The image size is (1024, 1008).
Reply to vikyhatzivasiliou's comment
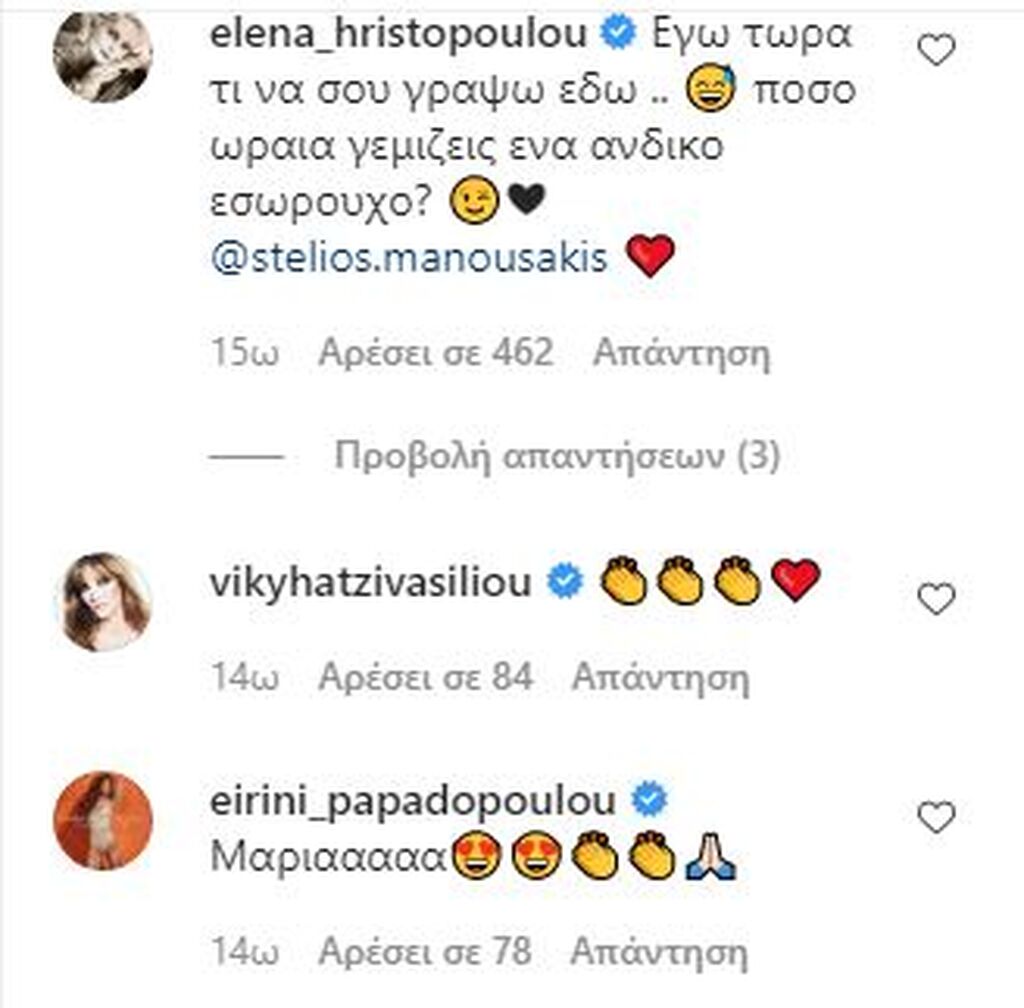click(x=660, y=678)
